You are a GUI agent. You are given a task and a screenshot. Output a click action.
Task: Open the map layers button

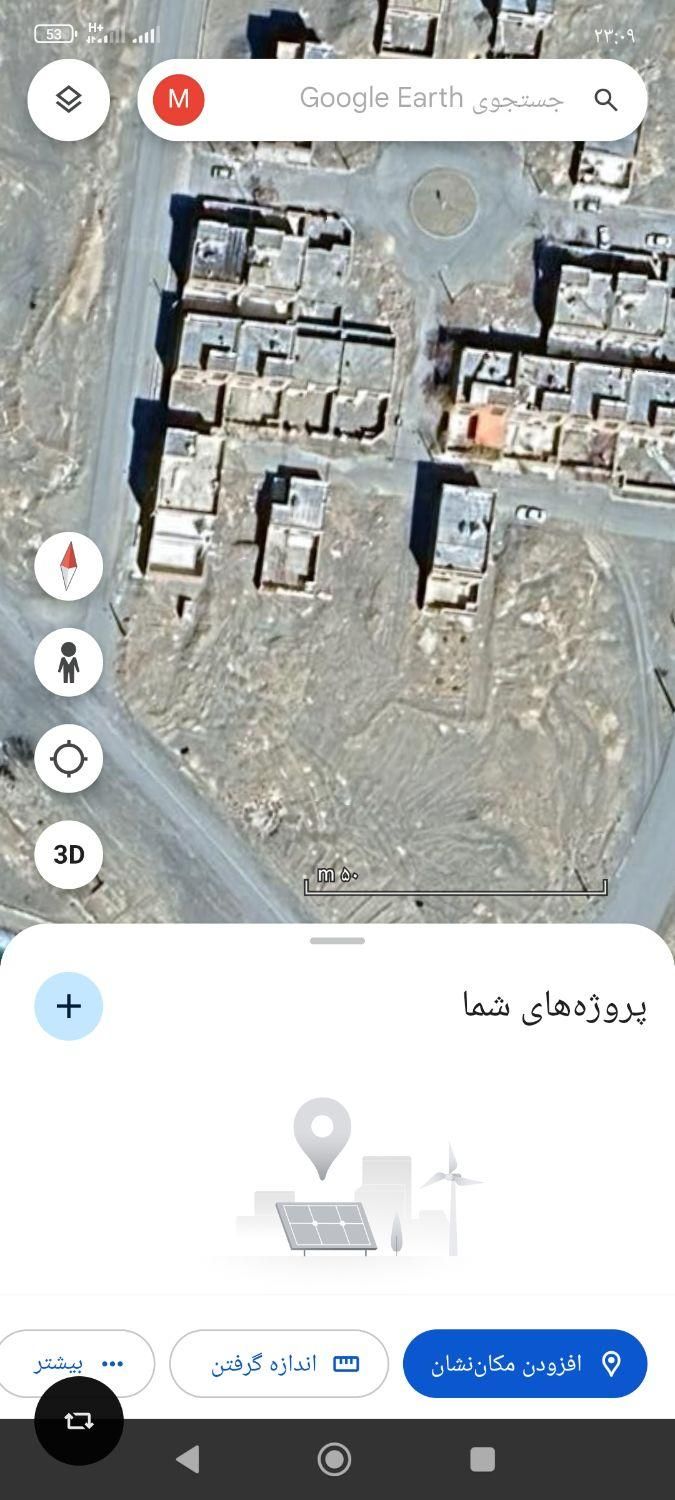point(68,99)
